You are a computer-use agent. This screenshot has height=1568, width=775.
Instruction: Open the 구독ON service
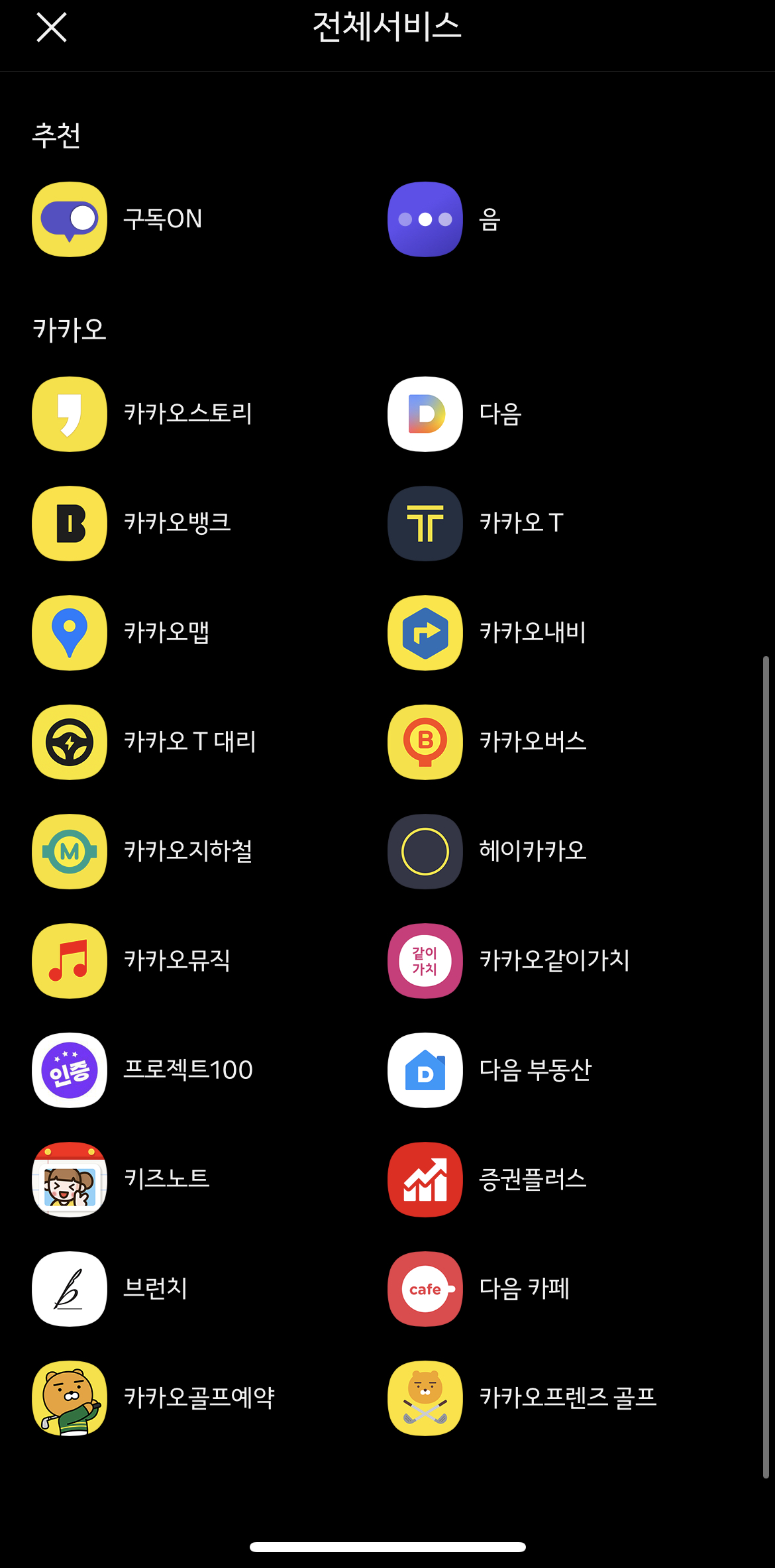point(70,219)
